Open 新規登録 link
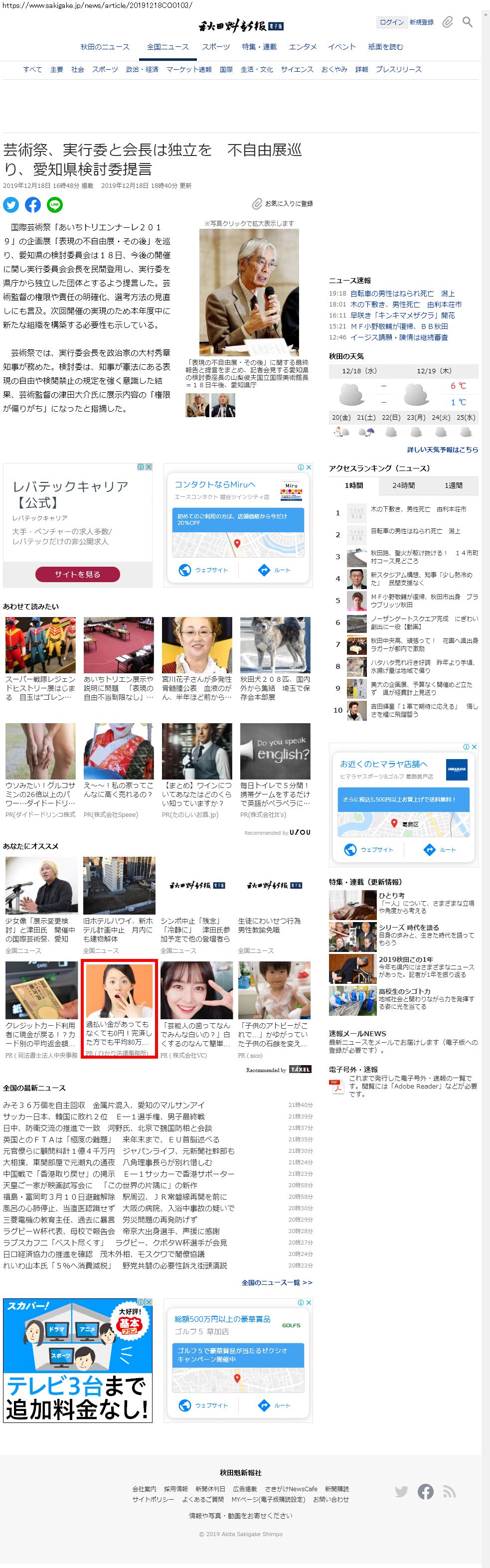Viewport: 490px width, 1568px height. coord(421,22)
